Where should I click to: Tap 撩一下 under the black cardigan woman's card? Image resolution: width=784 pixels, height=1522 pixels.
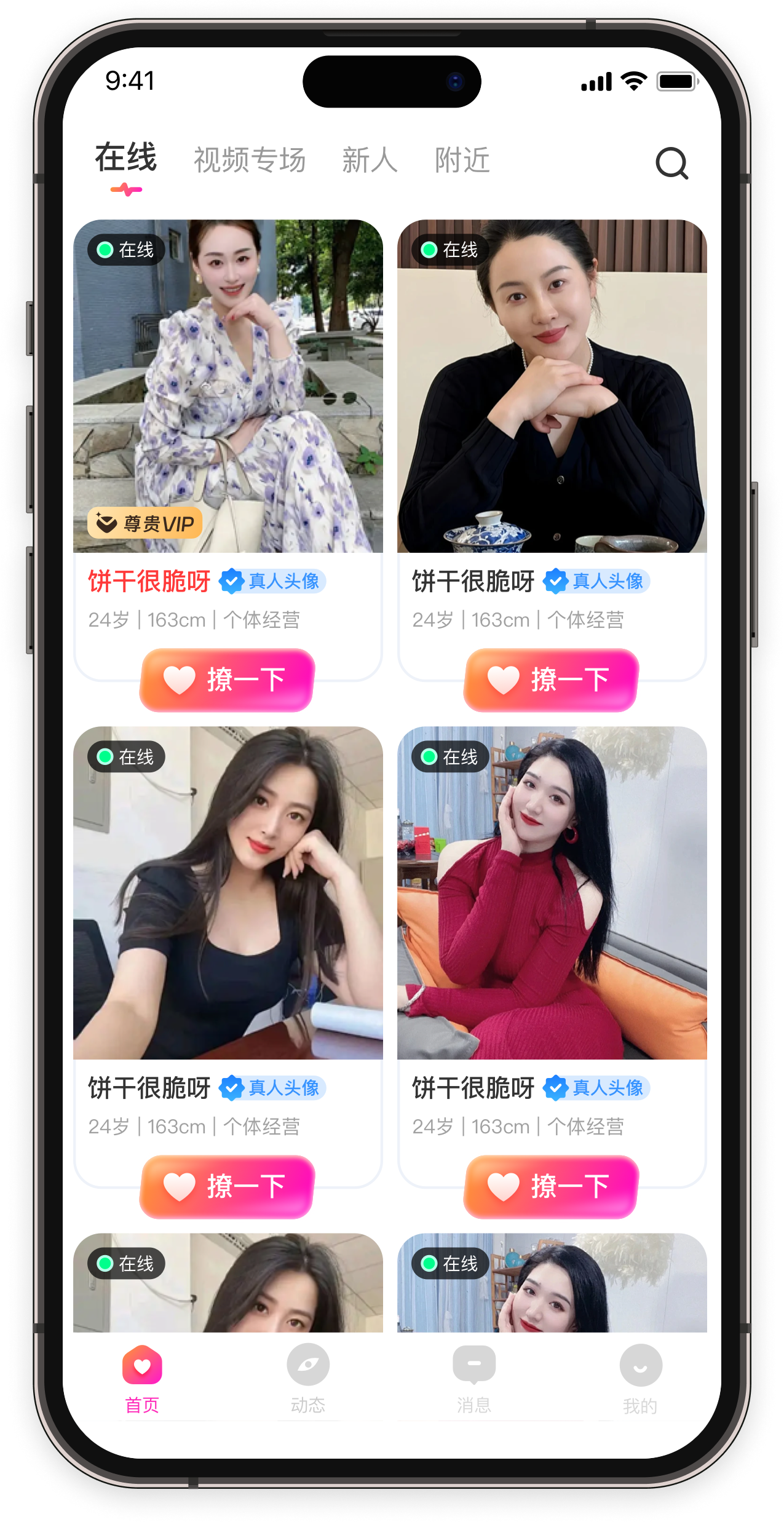pos(552,680)
